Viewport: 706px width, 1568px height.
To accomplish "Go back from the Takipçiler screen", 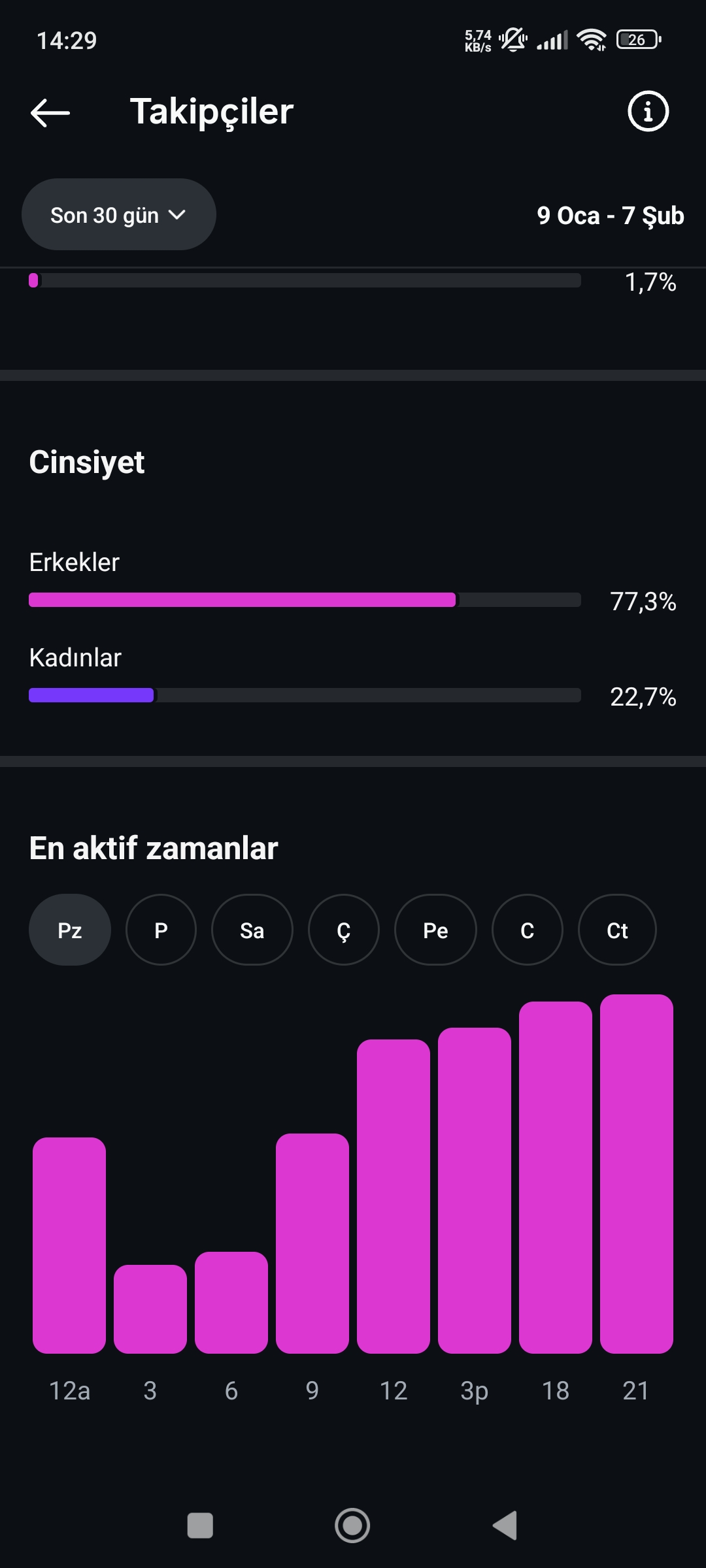I will pos(50,112).
